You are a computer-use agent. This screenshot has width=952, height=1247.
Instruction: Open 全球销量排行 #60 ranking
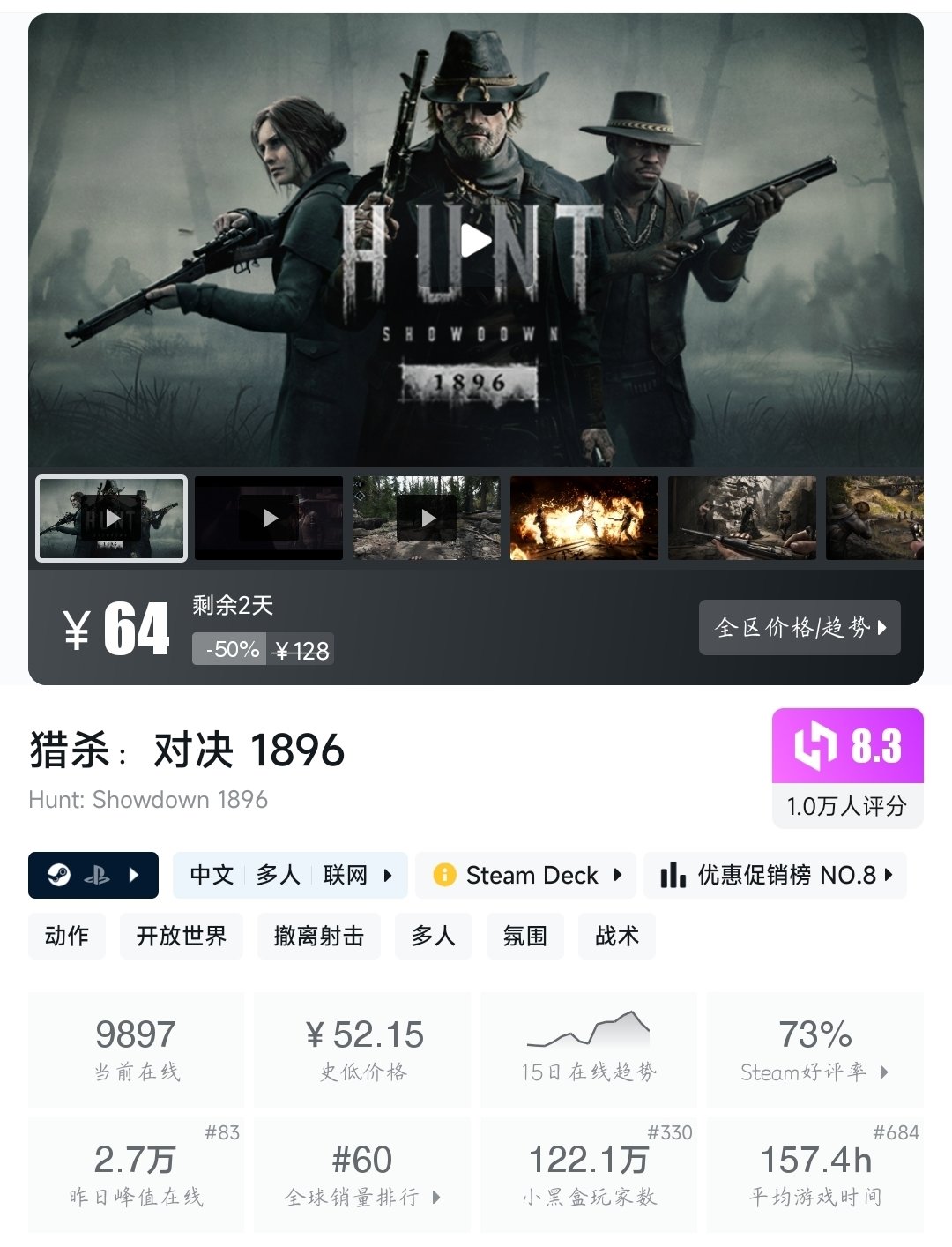tap(362, 1175)
